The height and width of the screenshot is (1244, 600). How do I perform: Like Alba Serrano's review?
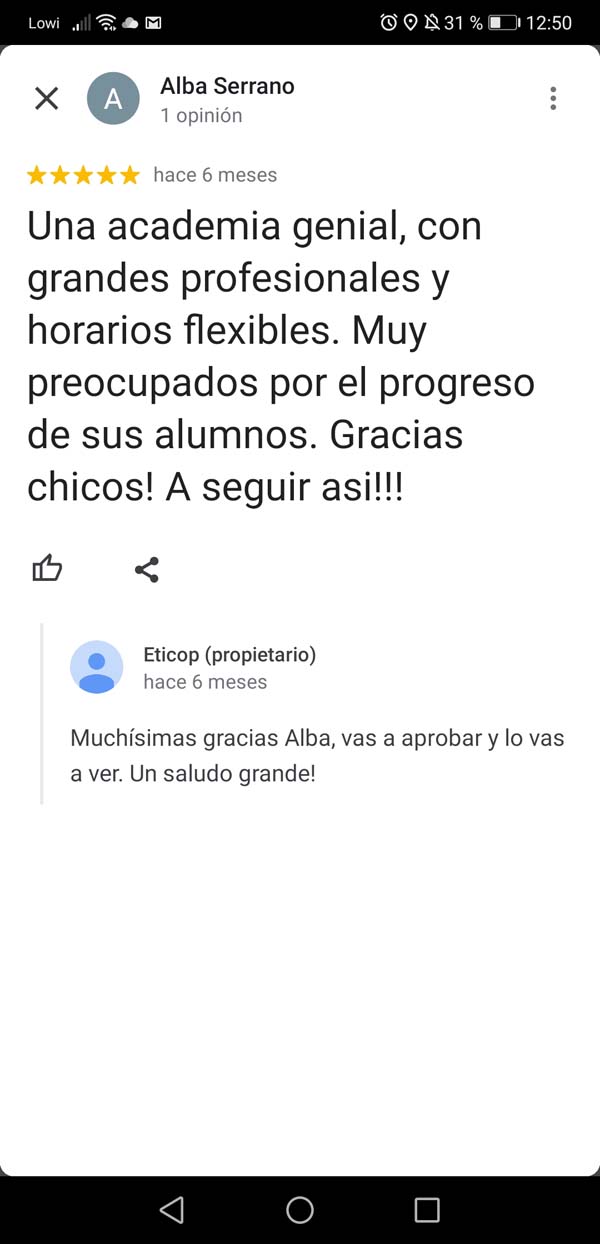pos(47,570)
